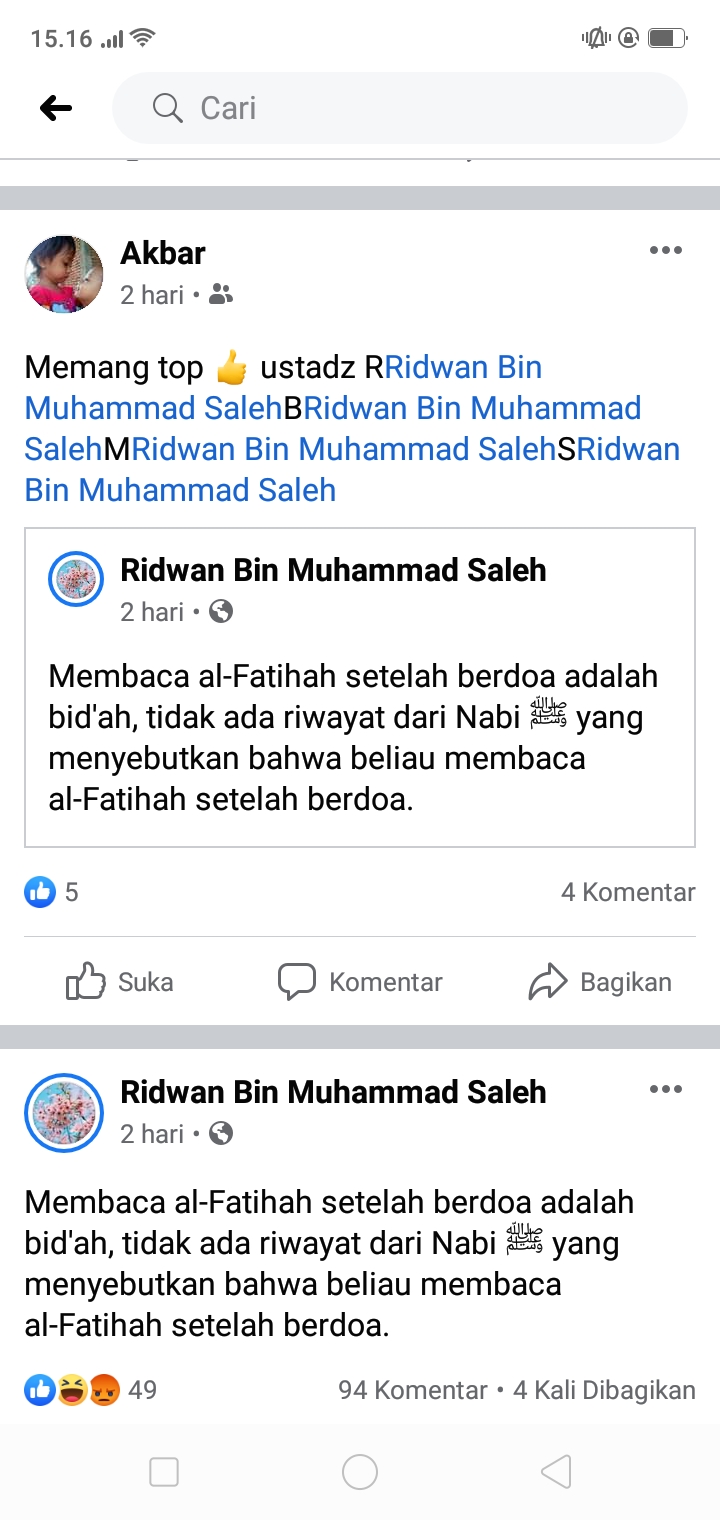The image size is (720, 1520).
Task: Open the name Akbar above his post
Action: coord(163,253)
